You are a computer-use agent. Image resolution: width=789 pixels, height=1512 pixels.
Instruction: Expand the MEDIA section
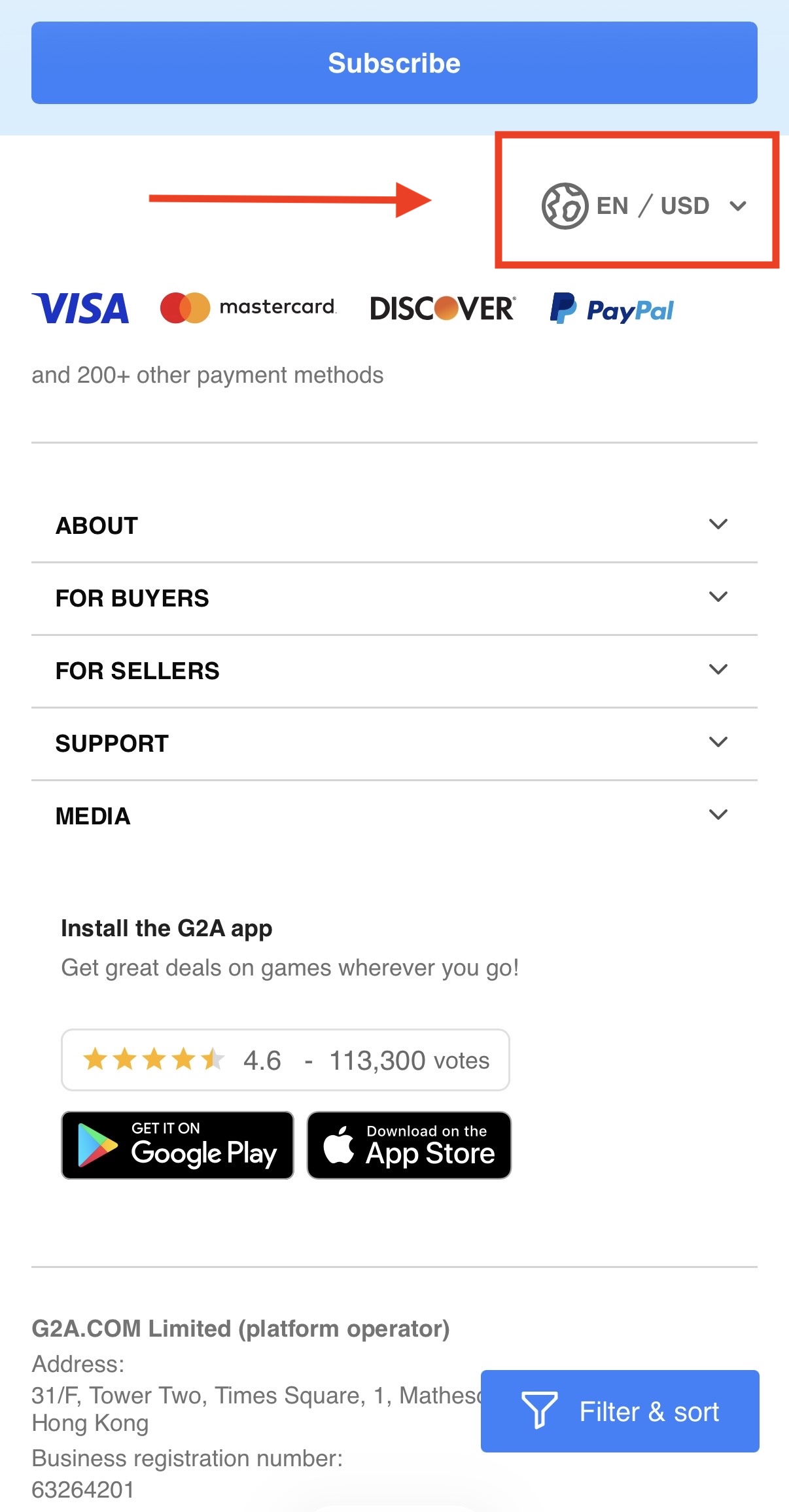point(394,816)
